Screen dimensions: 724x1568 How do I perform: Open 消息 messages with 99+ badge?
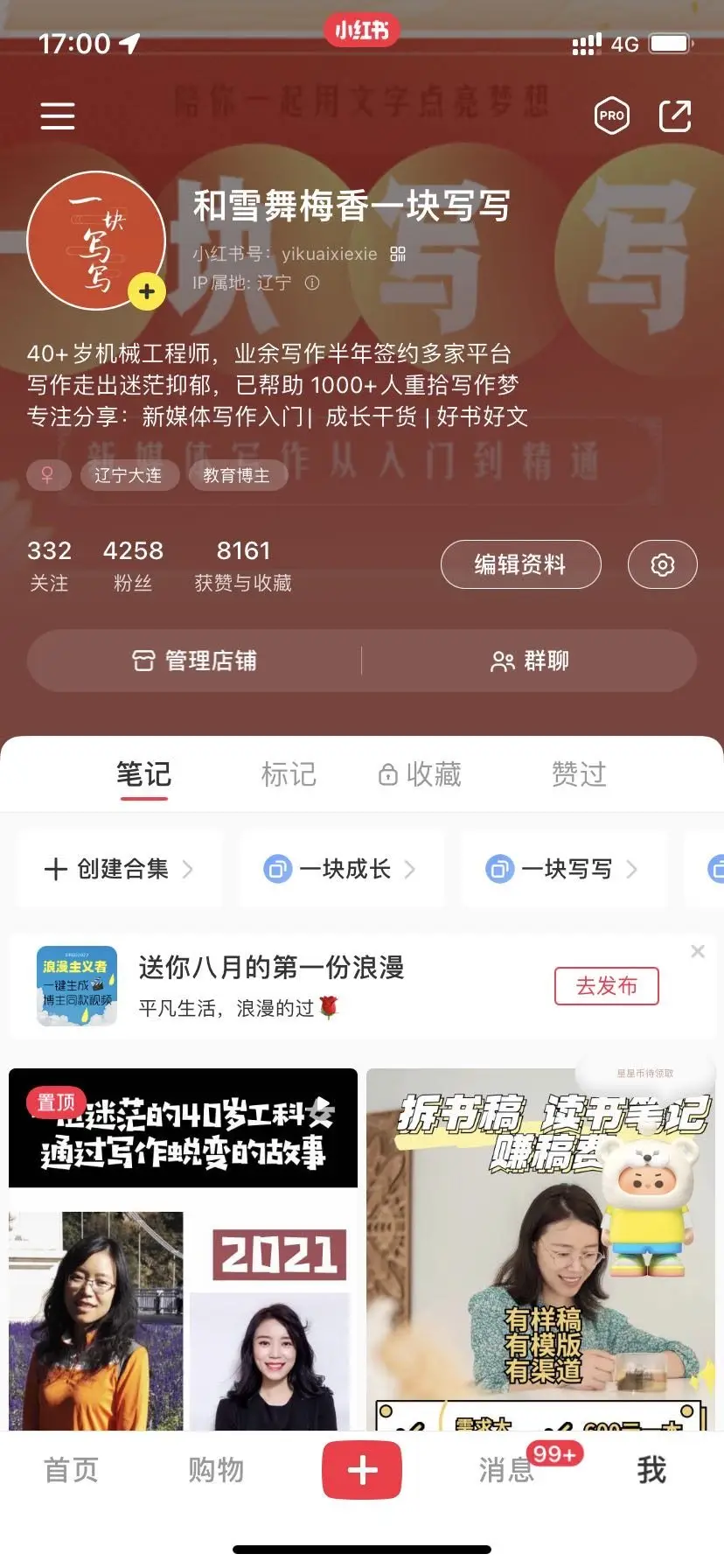pyautogui.click(x=507, y=1470)
